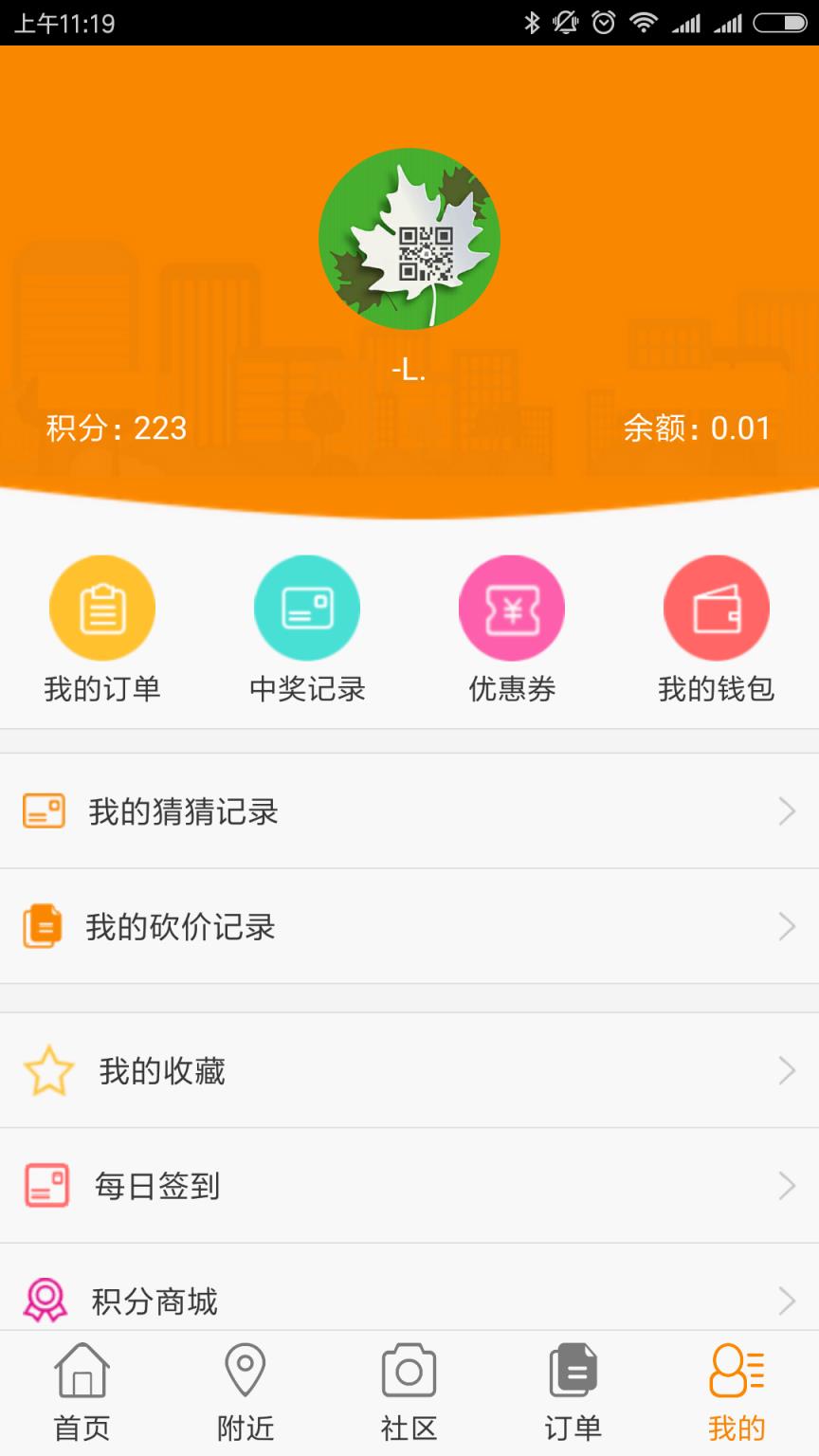Click the 每日签到 calendar icon

[45, 1185]
